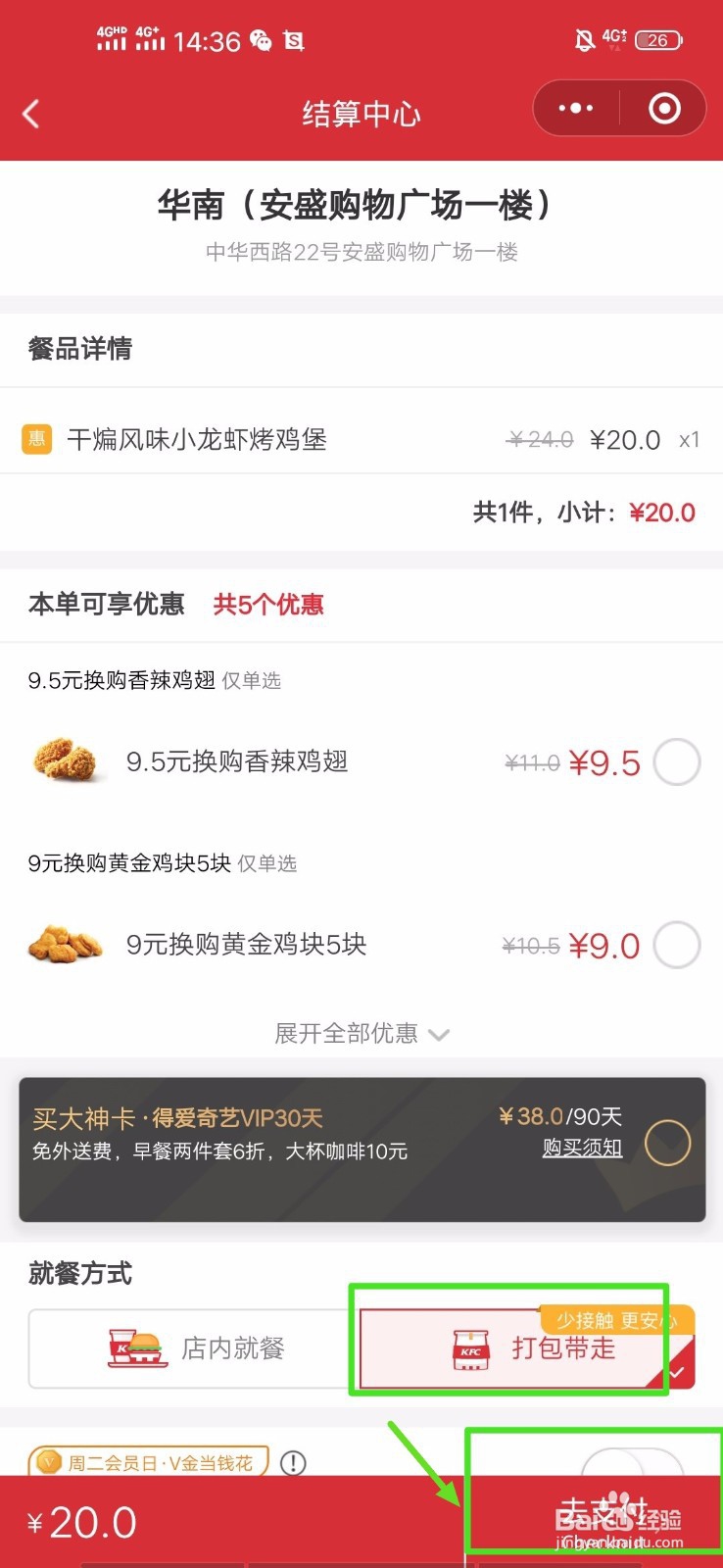
Task: Open the 购买须知 link
Action: [x=583, y=1148]
